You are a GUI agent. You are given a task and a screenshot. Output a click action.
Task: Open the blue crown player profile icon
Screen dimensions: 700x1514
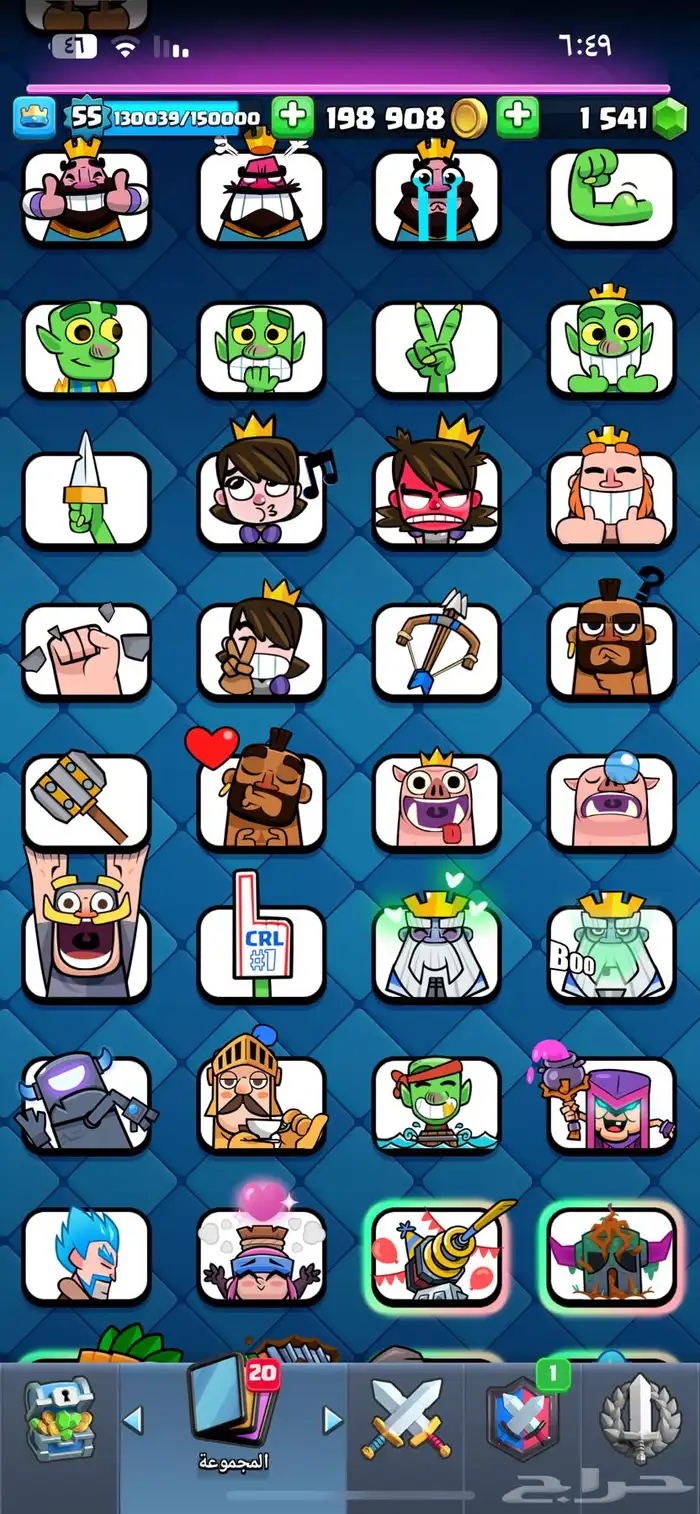point(34,118)
